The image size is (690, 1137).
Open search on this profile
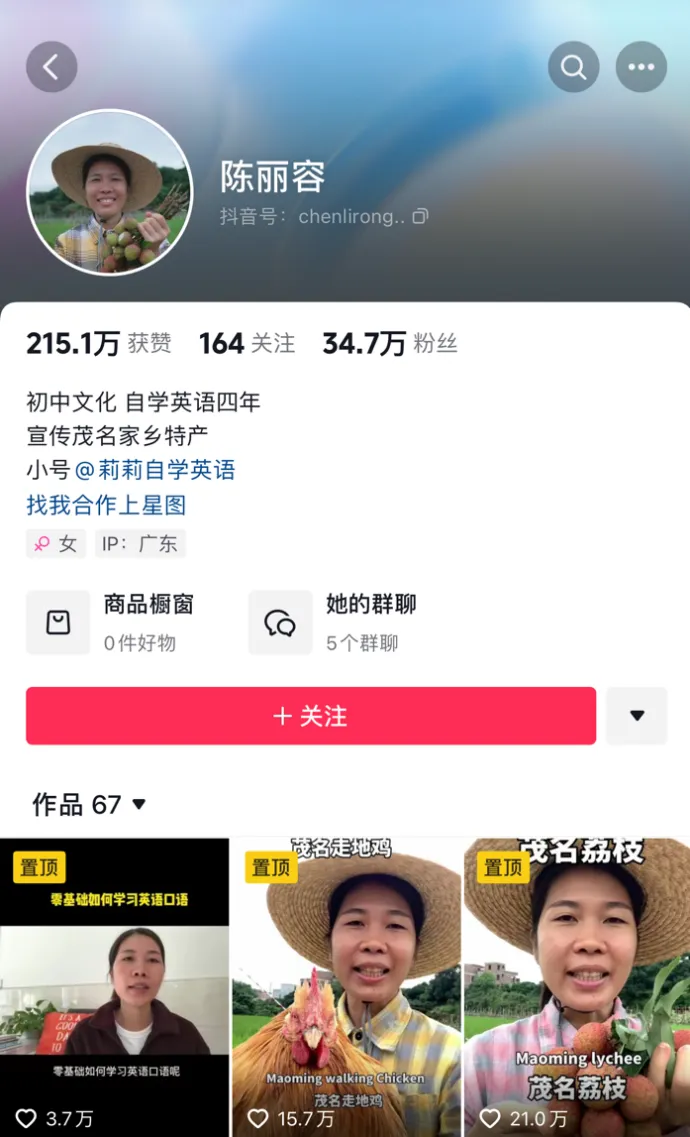coord(573,67)
